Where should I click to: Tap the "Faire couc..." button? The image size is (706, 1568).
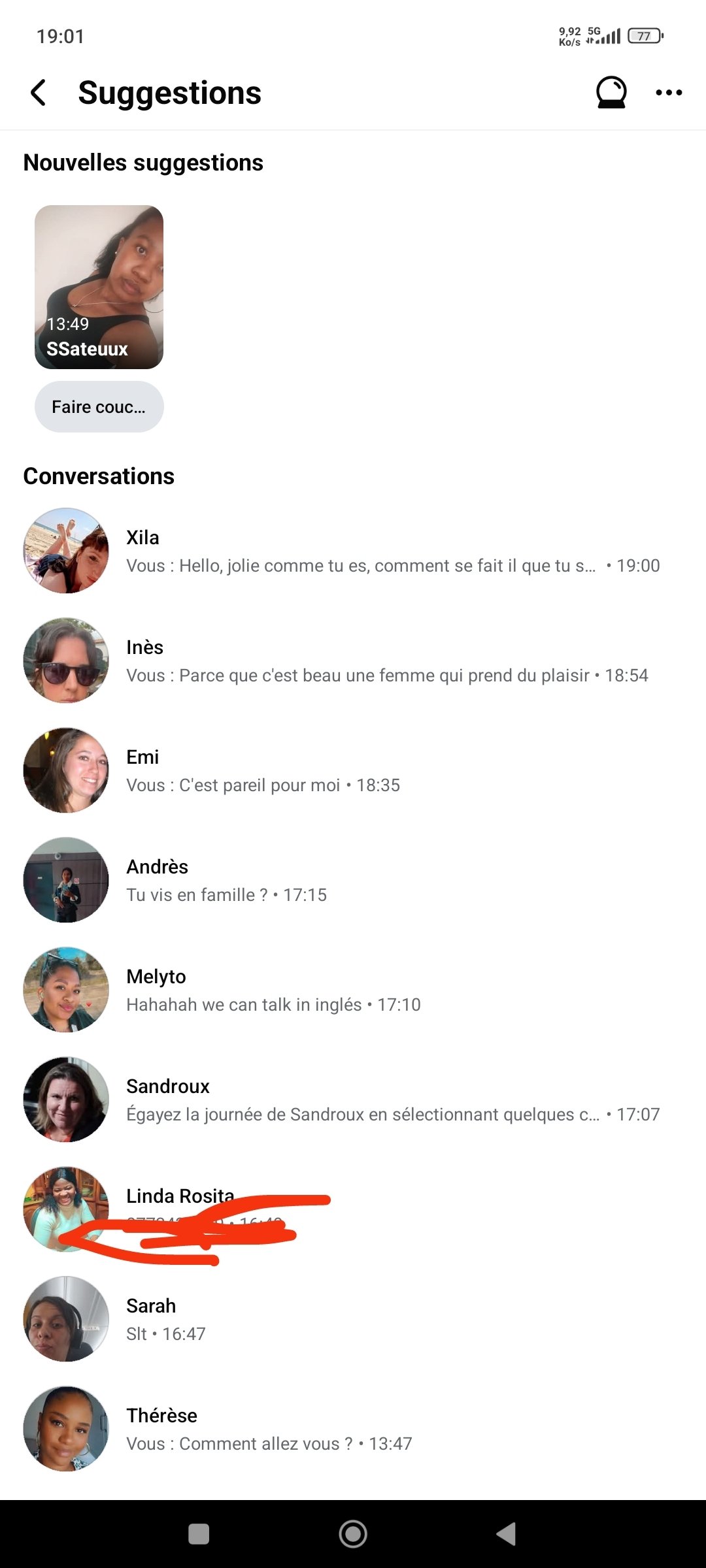point(99,406)
